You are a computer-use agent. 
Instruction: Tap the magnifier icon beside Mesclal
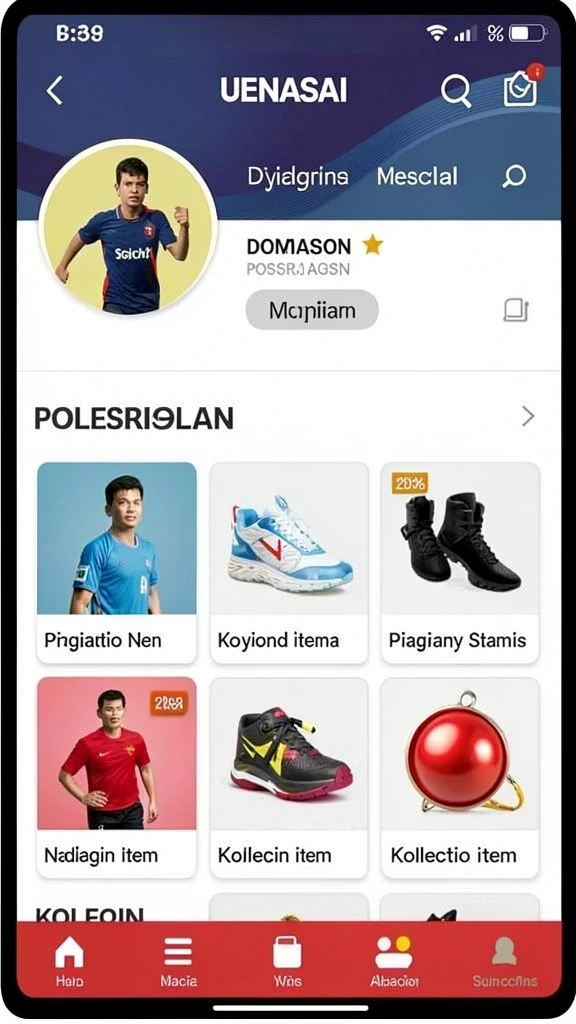tap(514, 176)
